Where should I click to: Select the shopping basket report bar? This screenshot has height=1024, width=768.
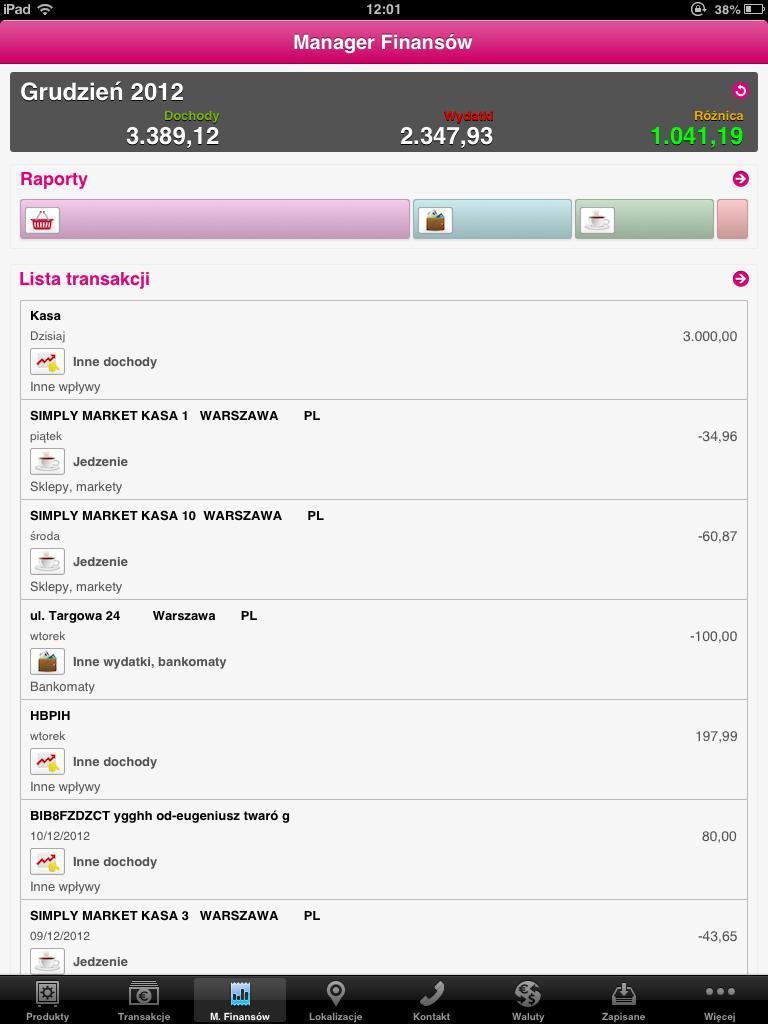pyautogui.click(x=214, y=219)
